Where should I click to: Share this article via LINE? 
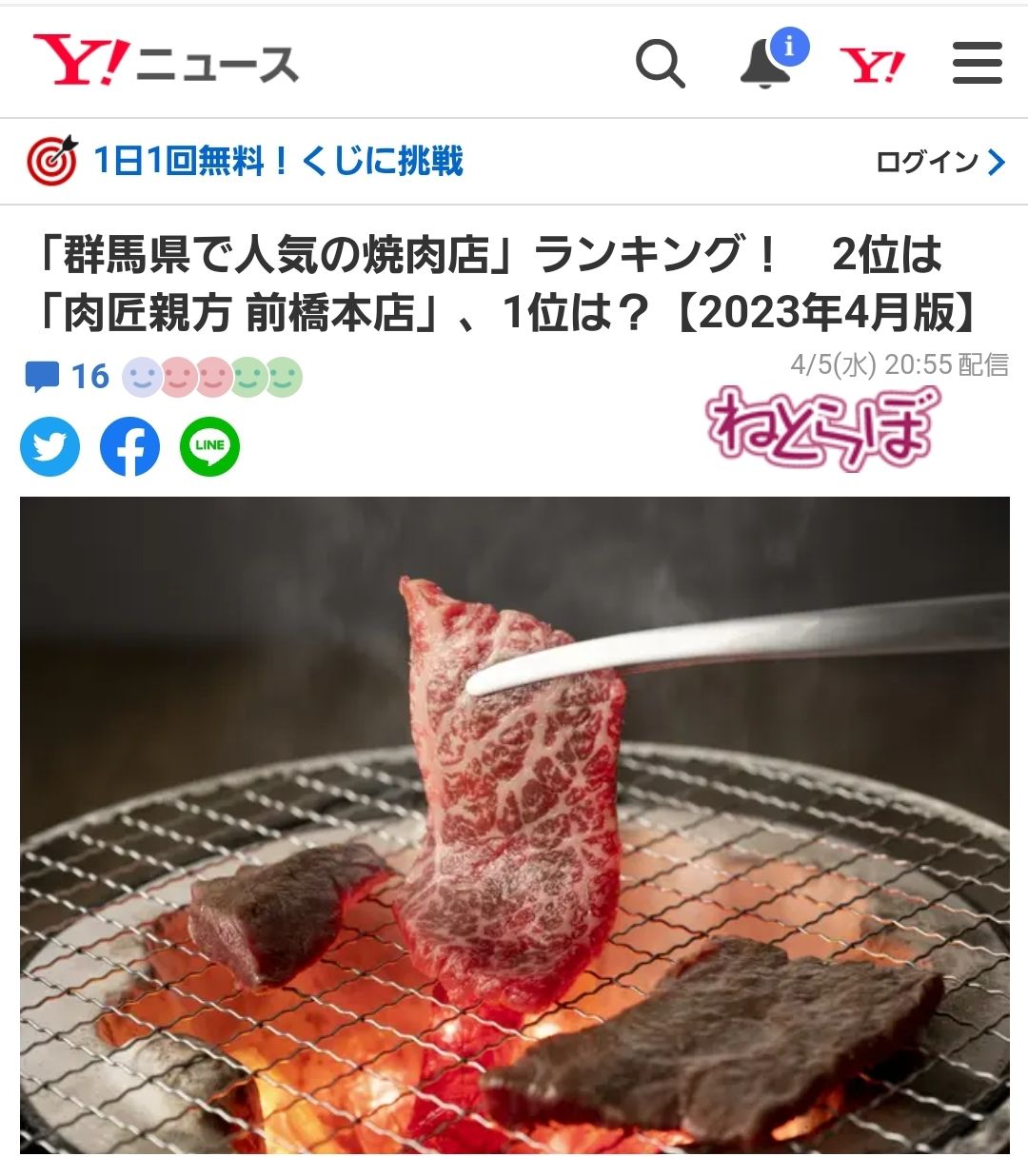[209, 446]
